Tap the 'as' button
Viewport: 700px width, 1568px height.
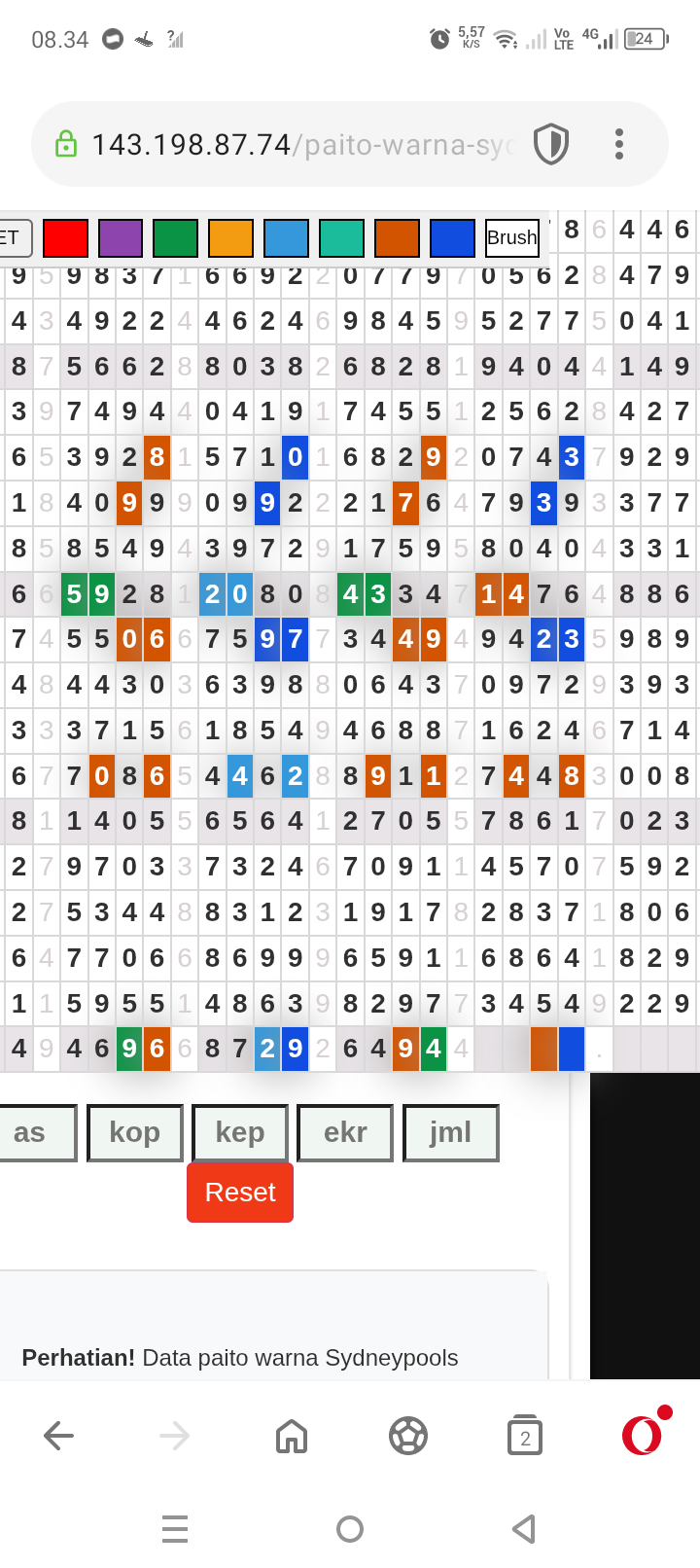33,1132
